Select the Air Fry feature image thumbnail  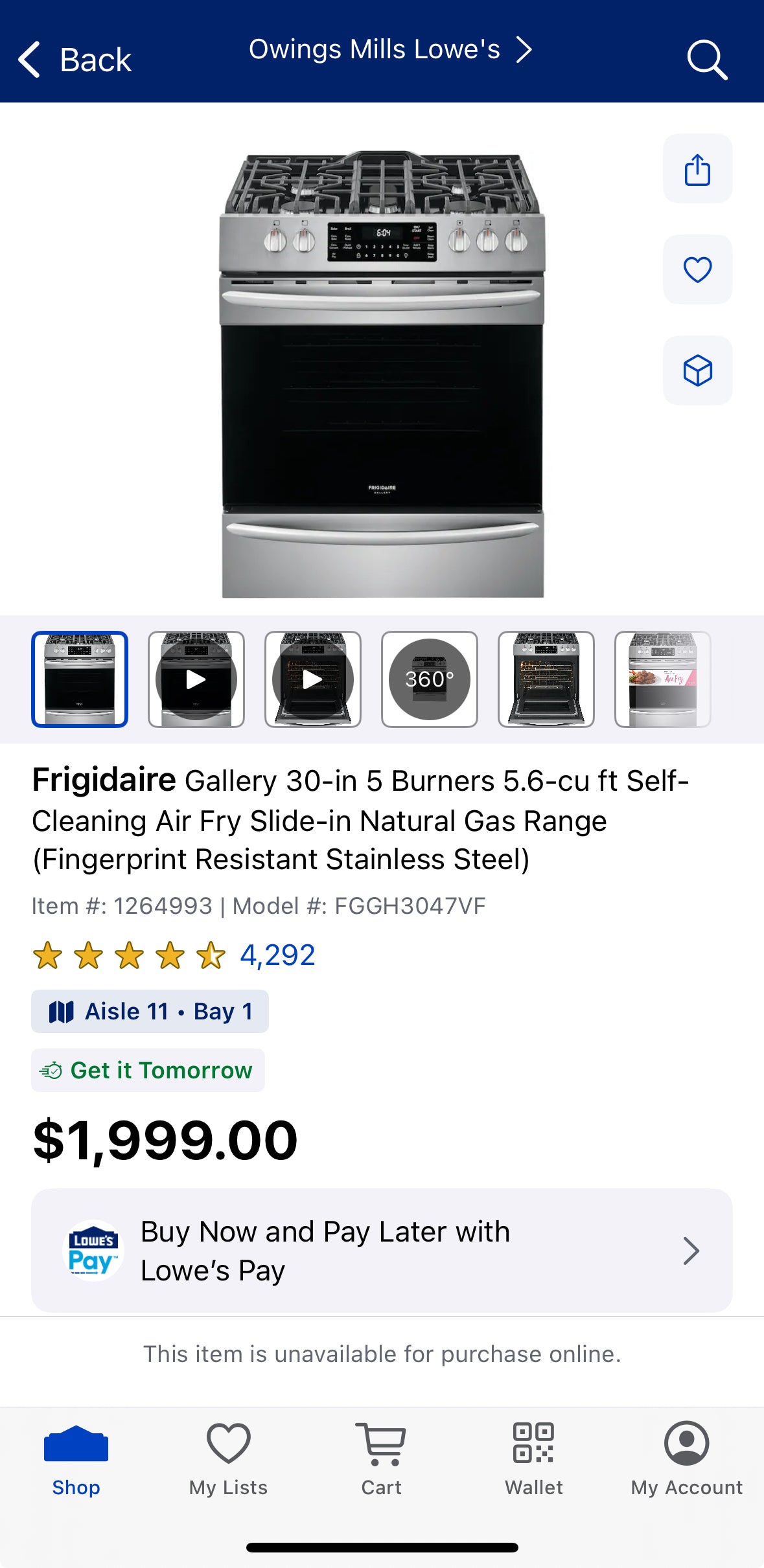click(662, 679)
